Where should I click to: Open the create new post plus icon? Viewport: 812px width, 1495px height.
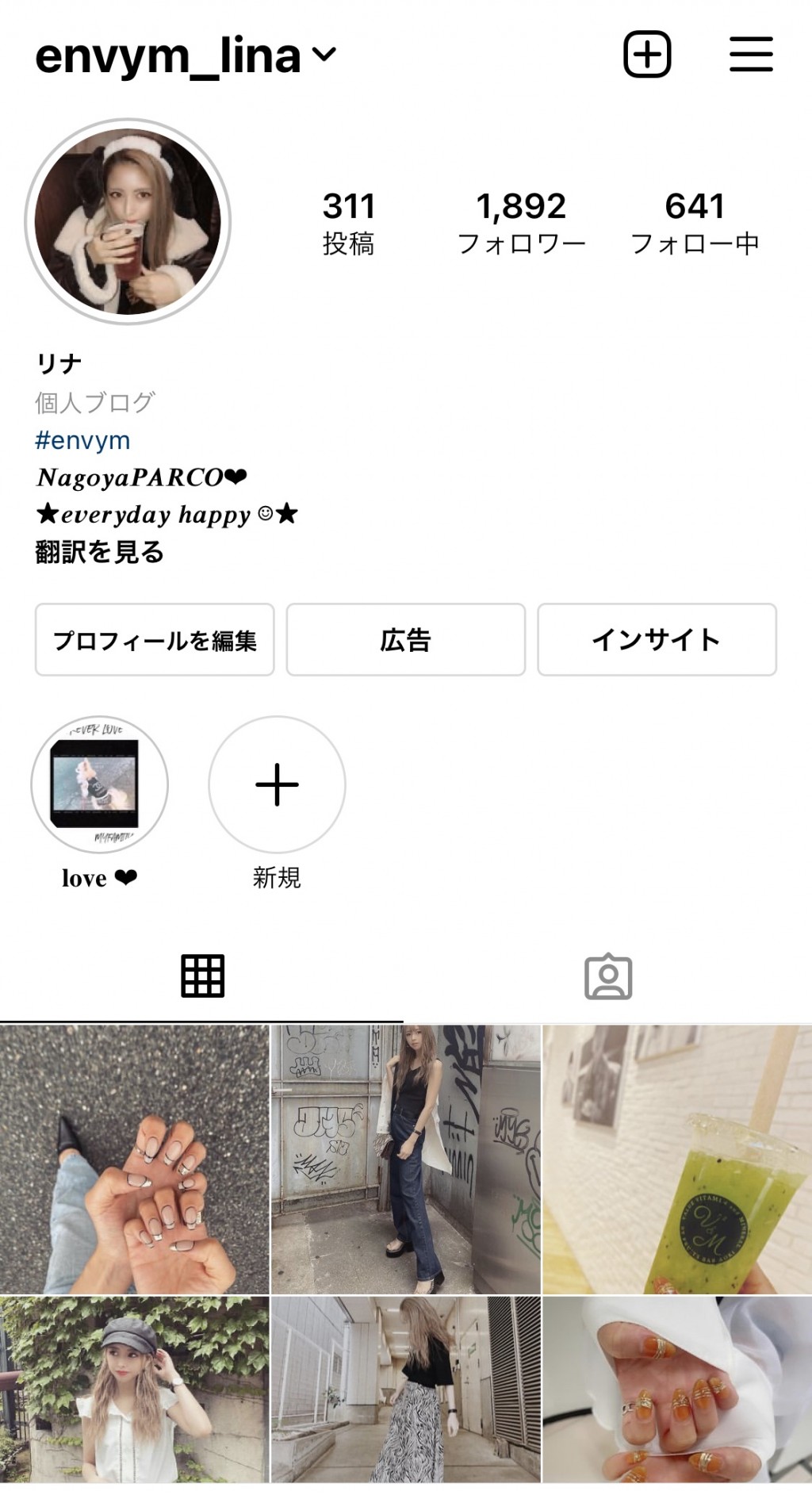[x=647, y=55]
